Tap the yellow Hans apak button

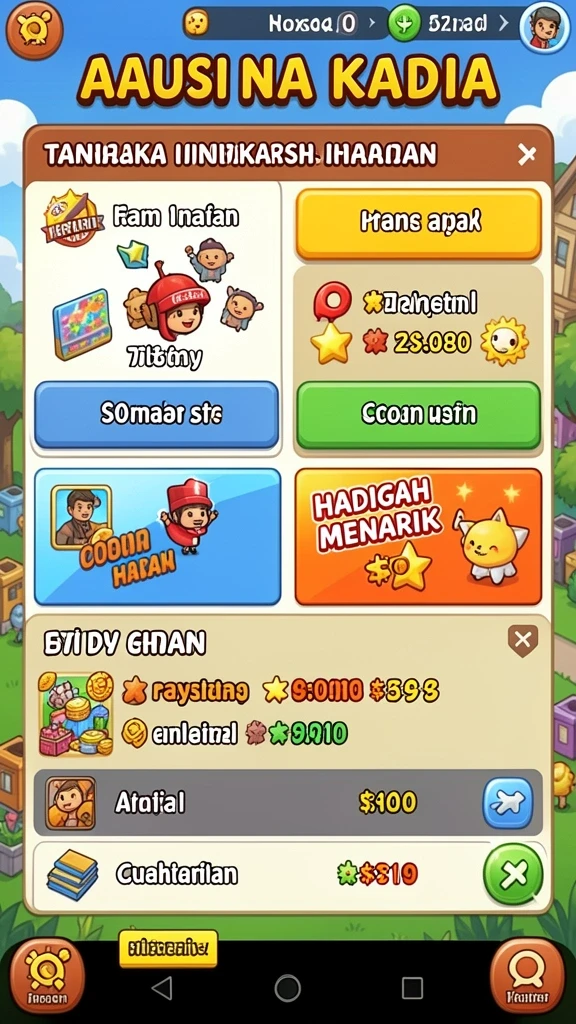coord(419,223)
